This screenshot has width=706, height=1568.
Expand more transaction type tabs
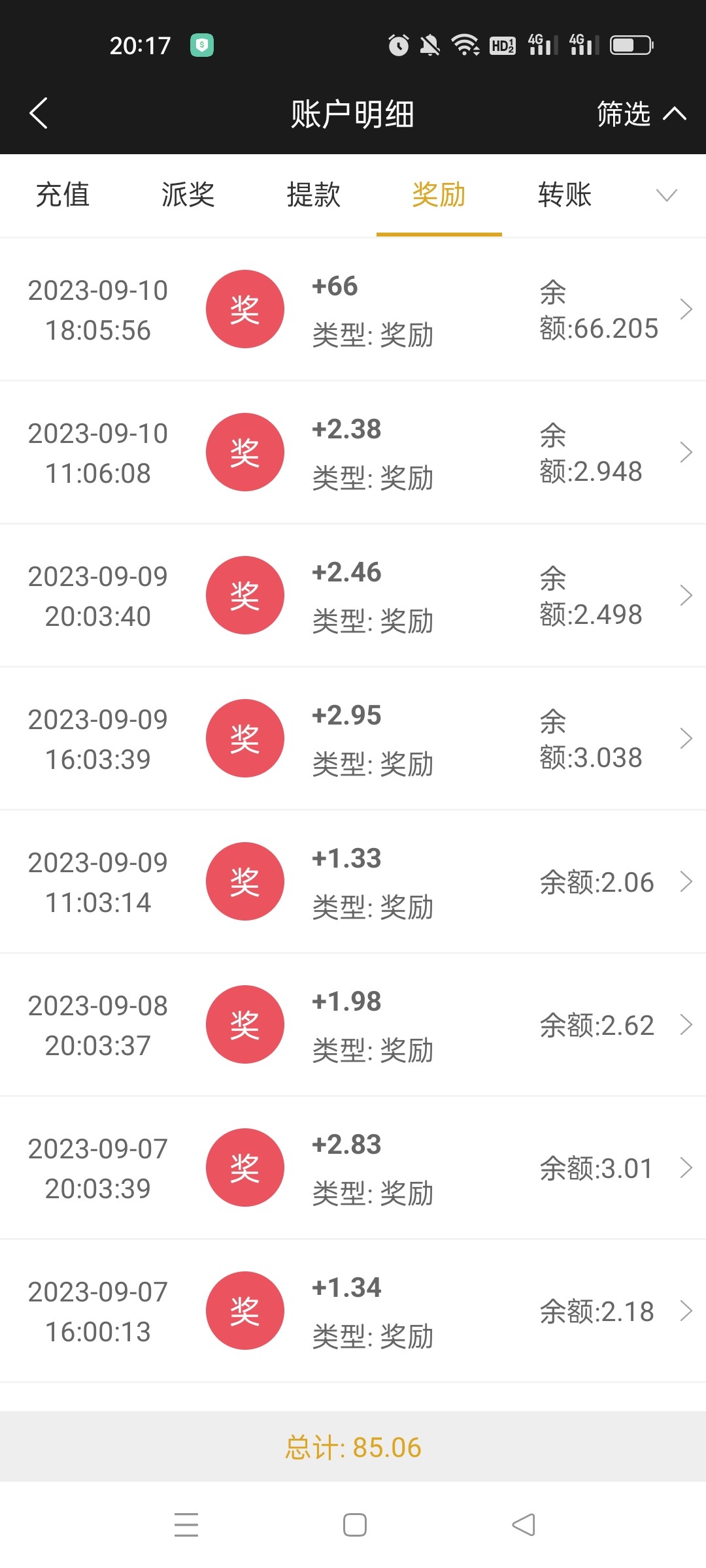pos(666,195)
